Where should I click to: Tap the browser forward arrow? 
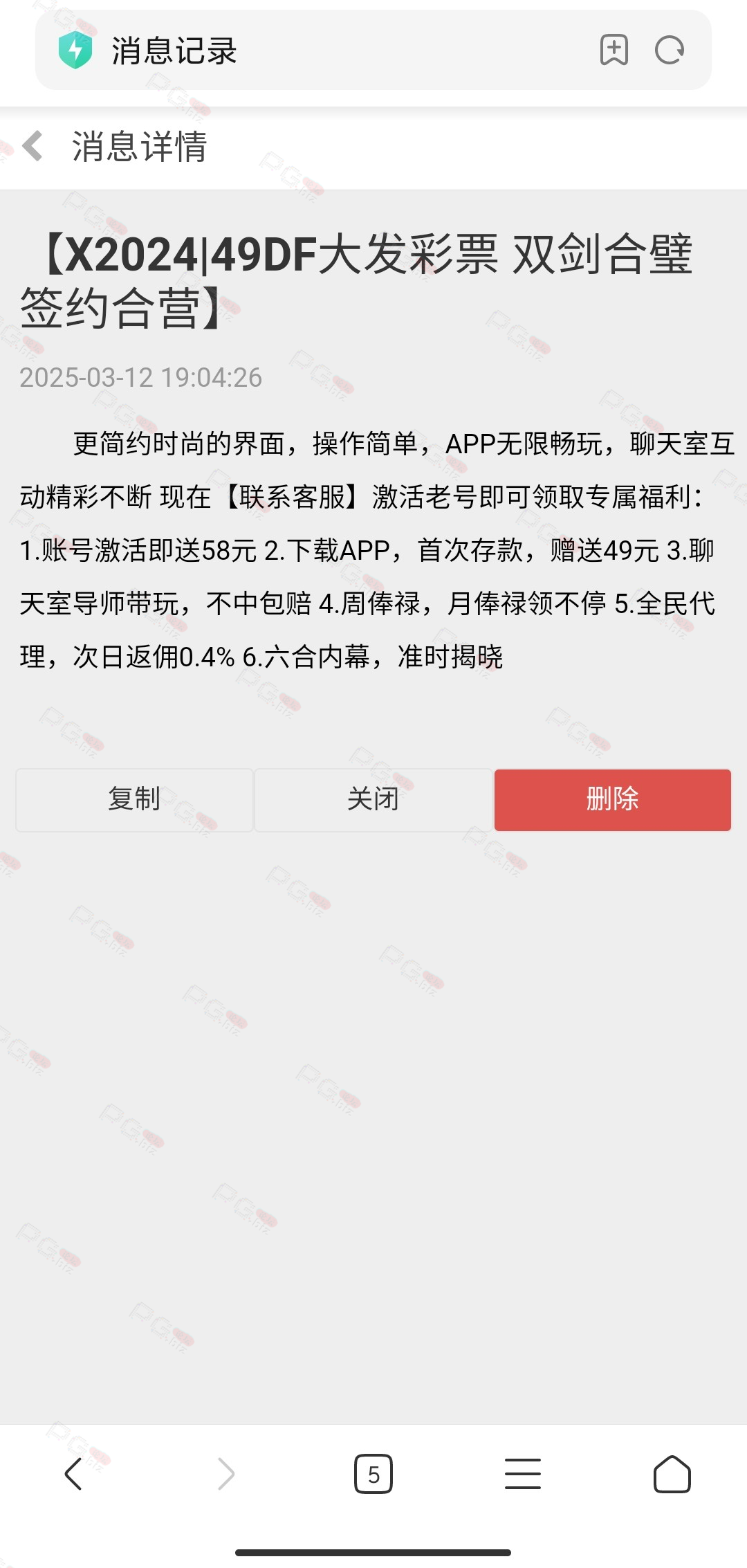click(226, 1474)
